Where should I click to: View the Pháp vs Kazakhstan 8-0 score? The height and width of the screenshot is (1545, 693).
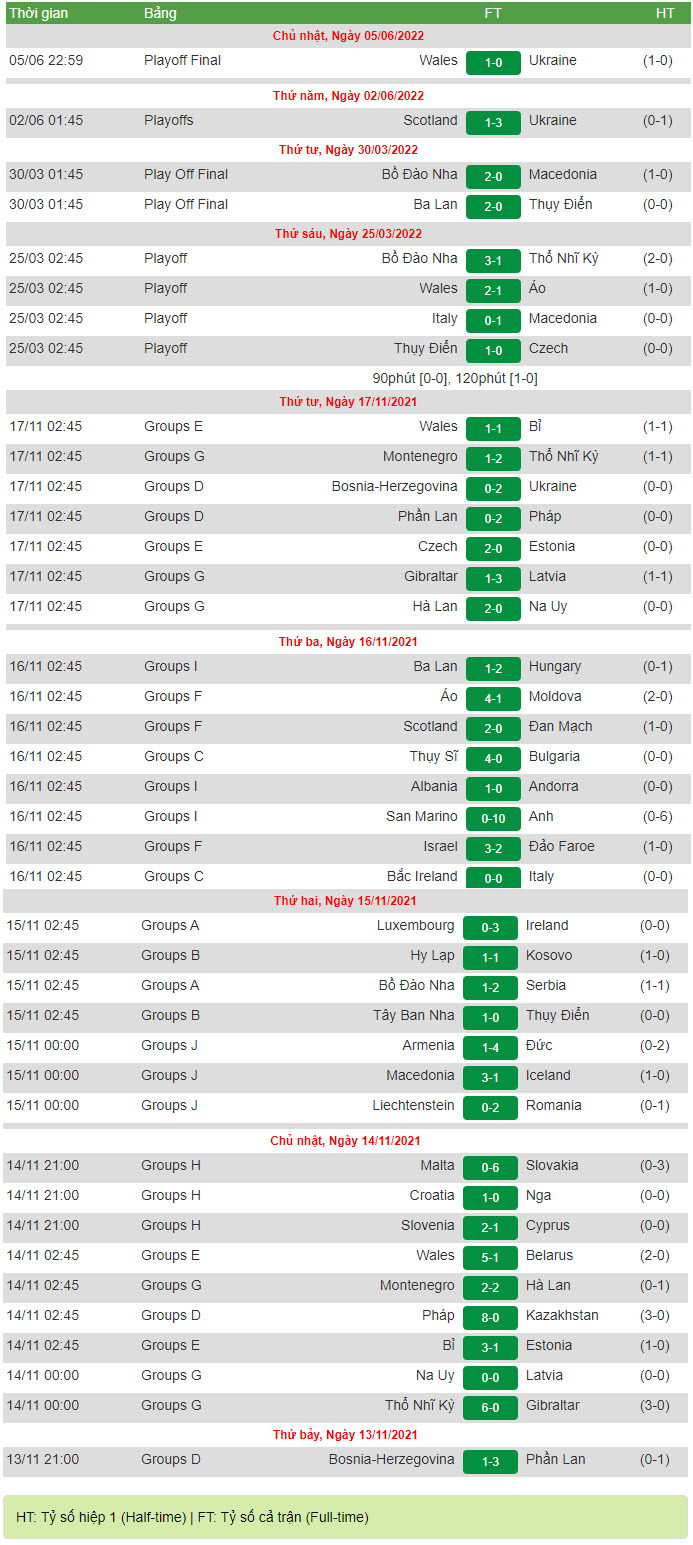[x=490, y=1317]
